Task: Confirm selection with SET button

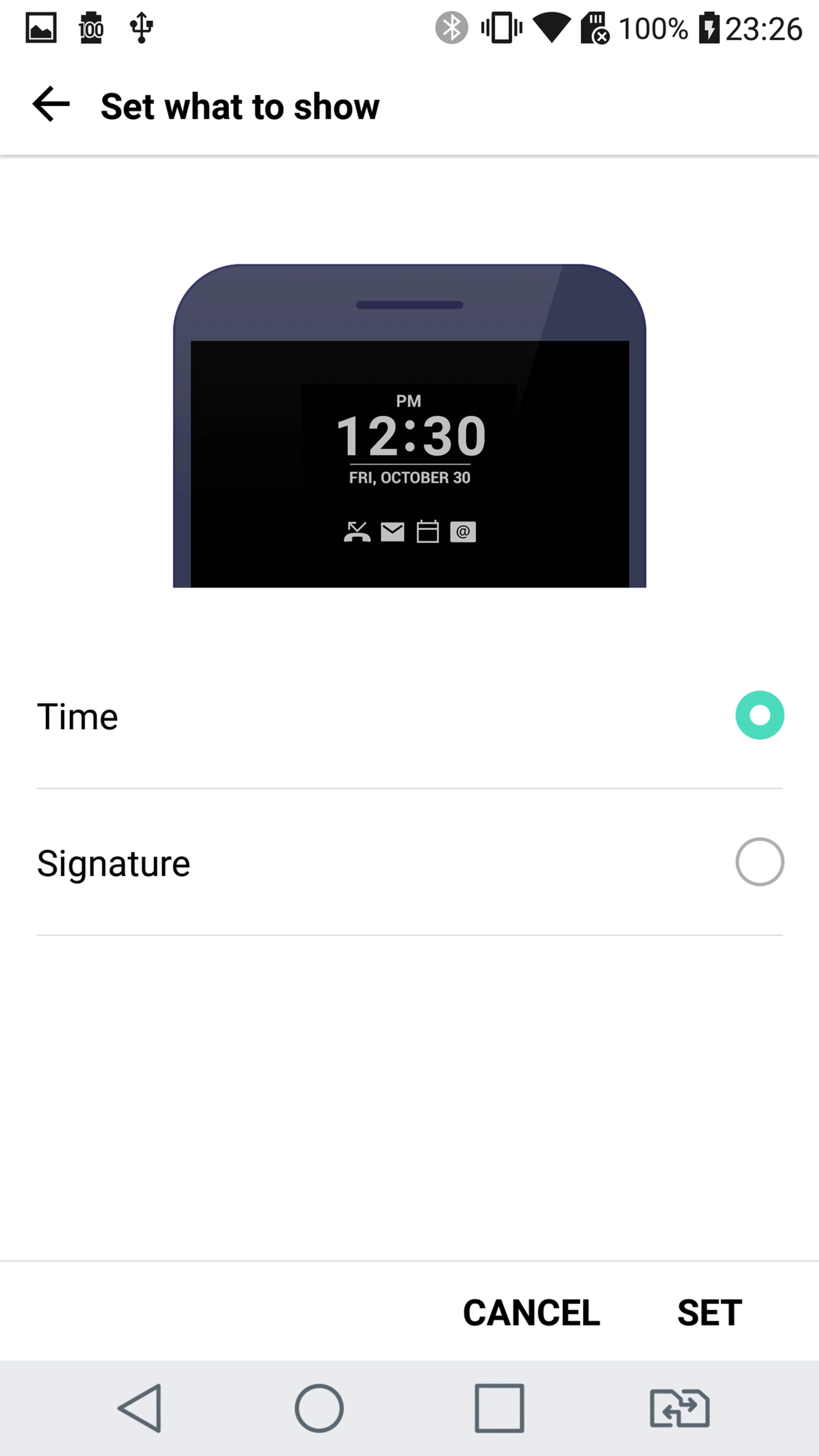Action: pyautogui.click(x=709, y=1312)
